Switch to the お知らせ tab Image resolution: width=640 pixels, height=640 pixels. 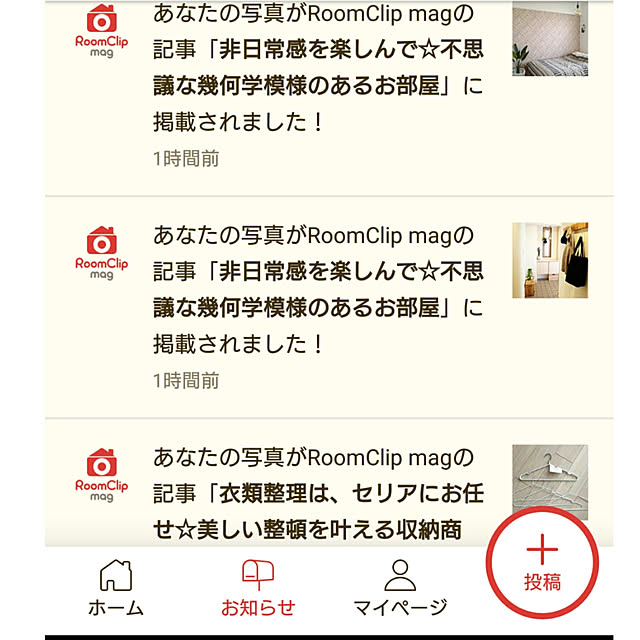tap(258, 587)
